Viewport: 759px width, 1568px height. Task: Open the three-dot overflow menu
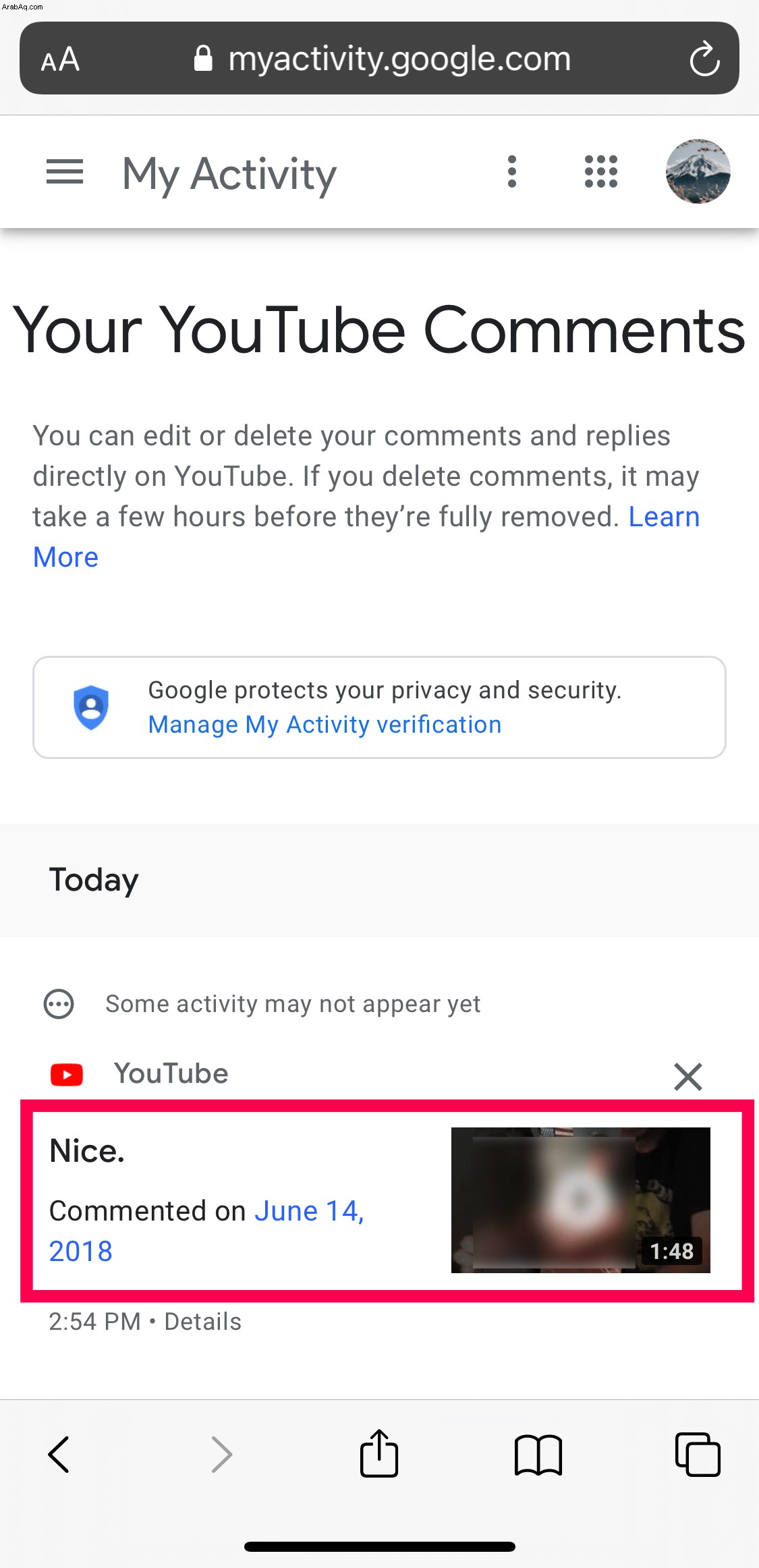tap(512, 171)
